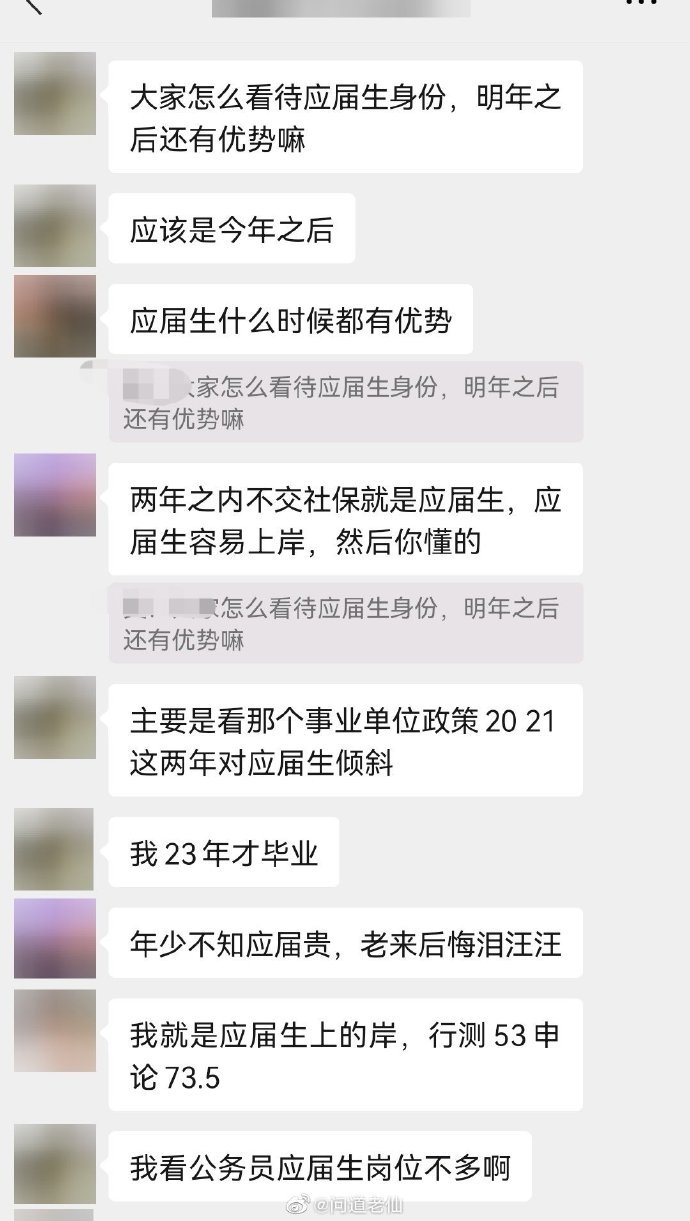
Task: Open profile of sender of 我就是应届生上的岸
Action: pyautogui.click(x=55, y=1030)
